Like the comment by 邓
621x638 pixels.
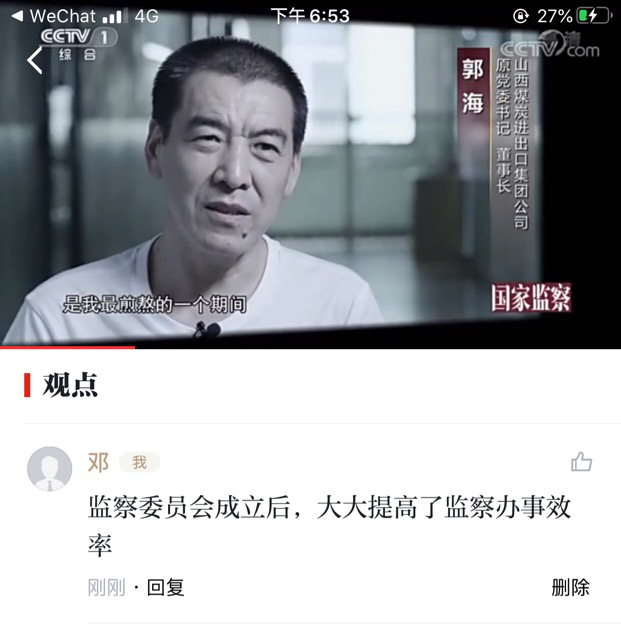pyautogui.click(x=581, y=461)
